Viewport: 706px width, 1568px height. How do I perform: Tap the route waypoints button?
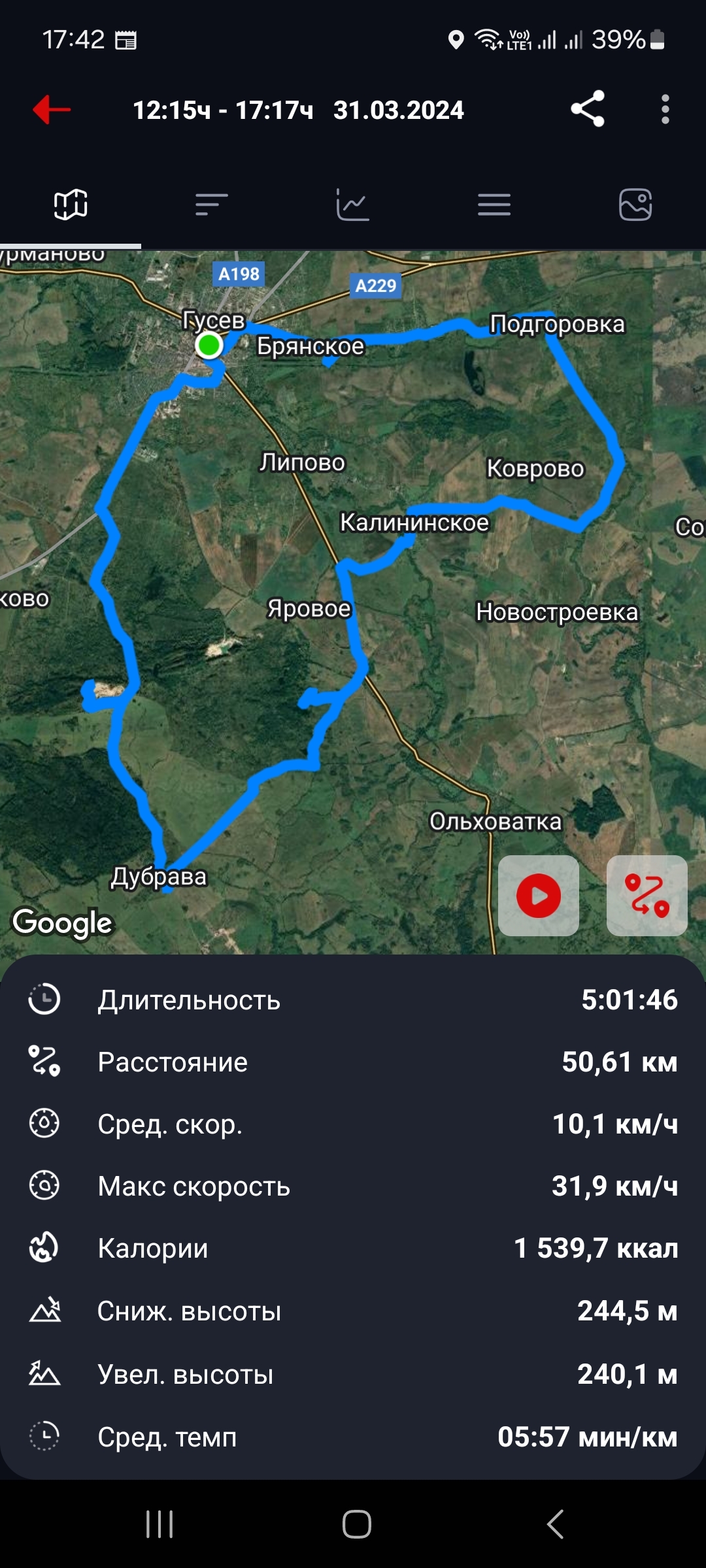pyautogui.click(x=647, y=896)
